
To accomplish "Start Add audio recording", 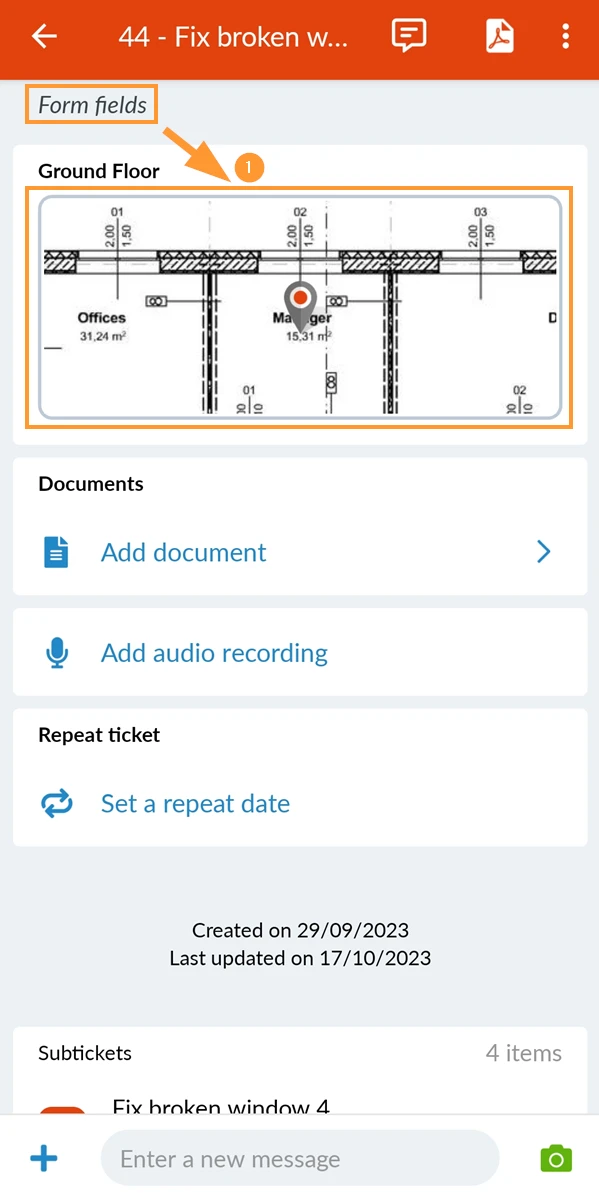I will (x=300, y=654).
